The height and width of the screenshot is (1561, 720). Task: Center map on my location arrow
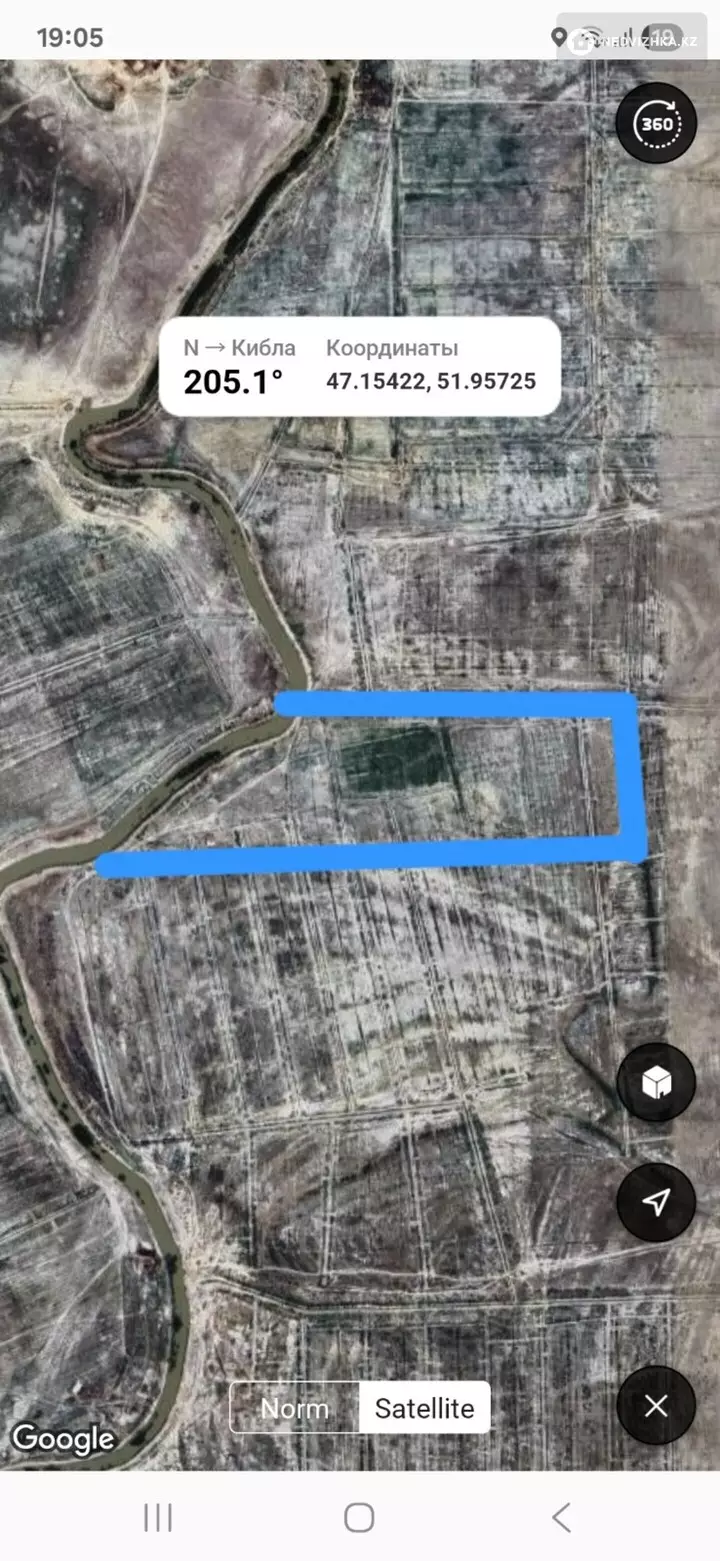pyautogui.click(x=656, y=1202)
